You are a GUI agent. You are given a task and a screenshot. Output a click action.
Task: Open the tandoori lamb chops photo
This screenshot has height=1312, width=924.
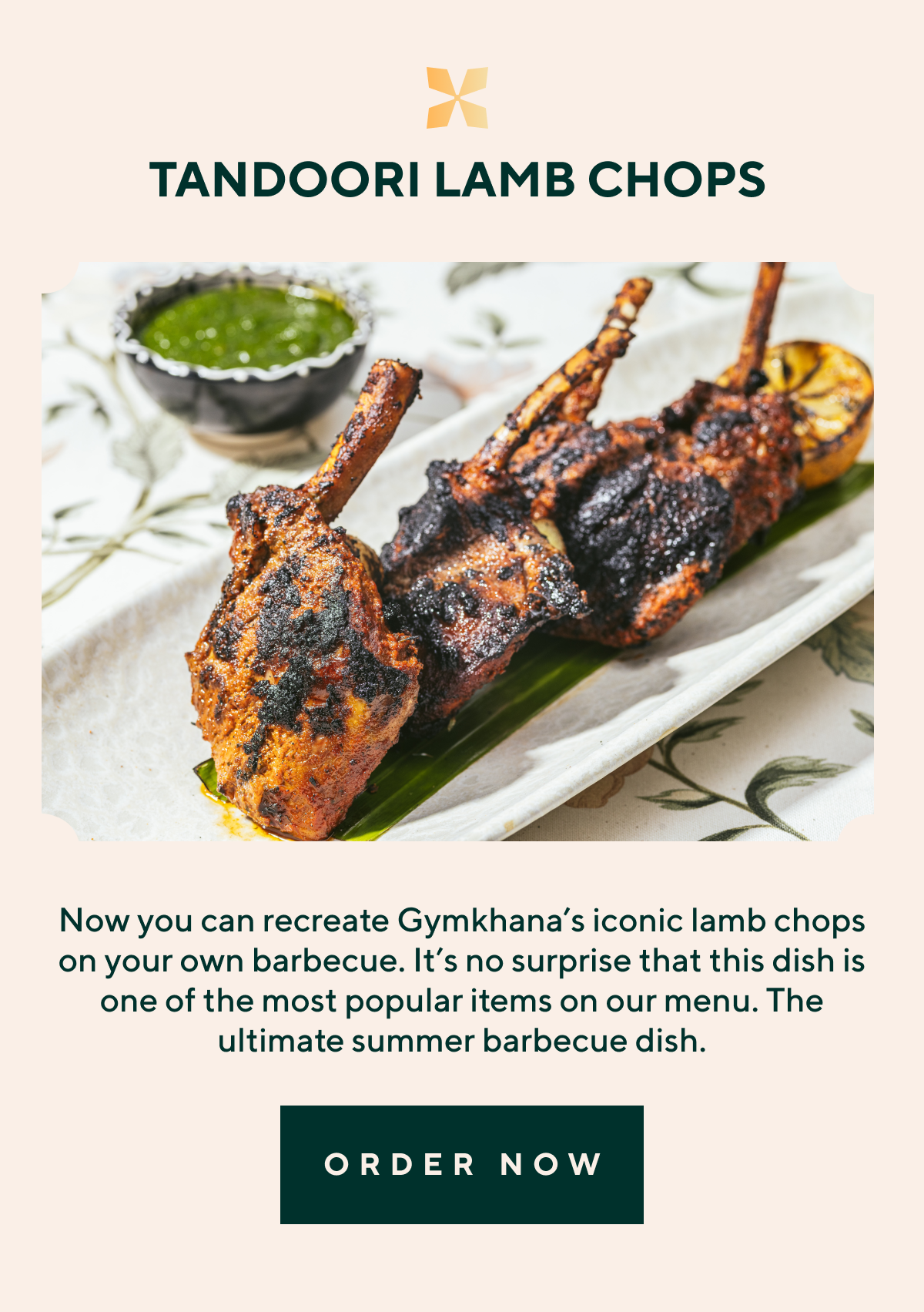click(x=457, y=552)
